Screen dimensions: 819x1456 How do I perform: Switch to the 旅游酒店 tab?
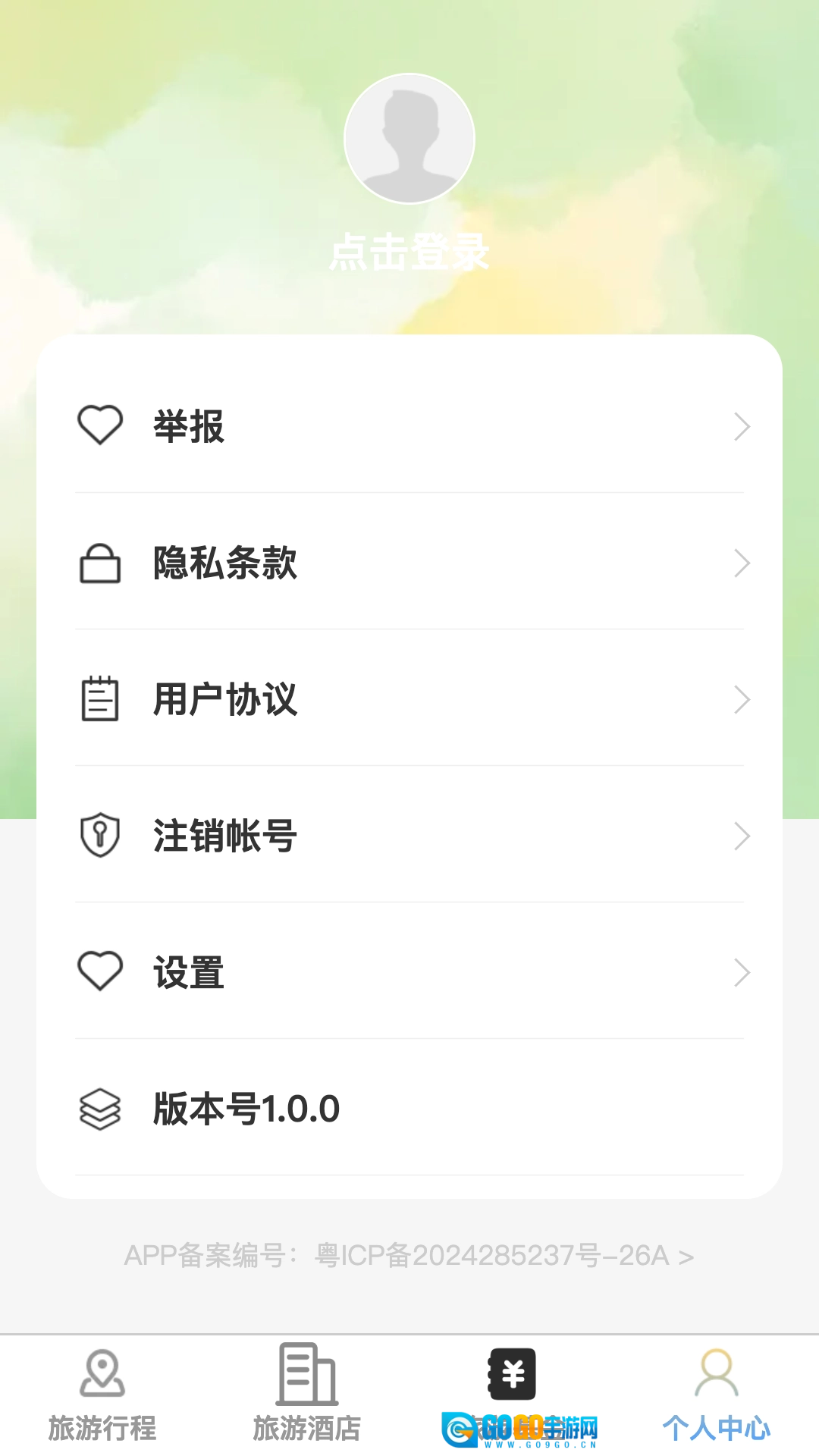307,1395
